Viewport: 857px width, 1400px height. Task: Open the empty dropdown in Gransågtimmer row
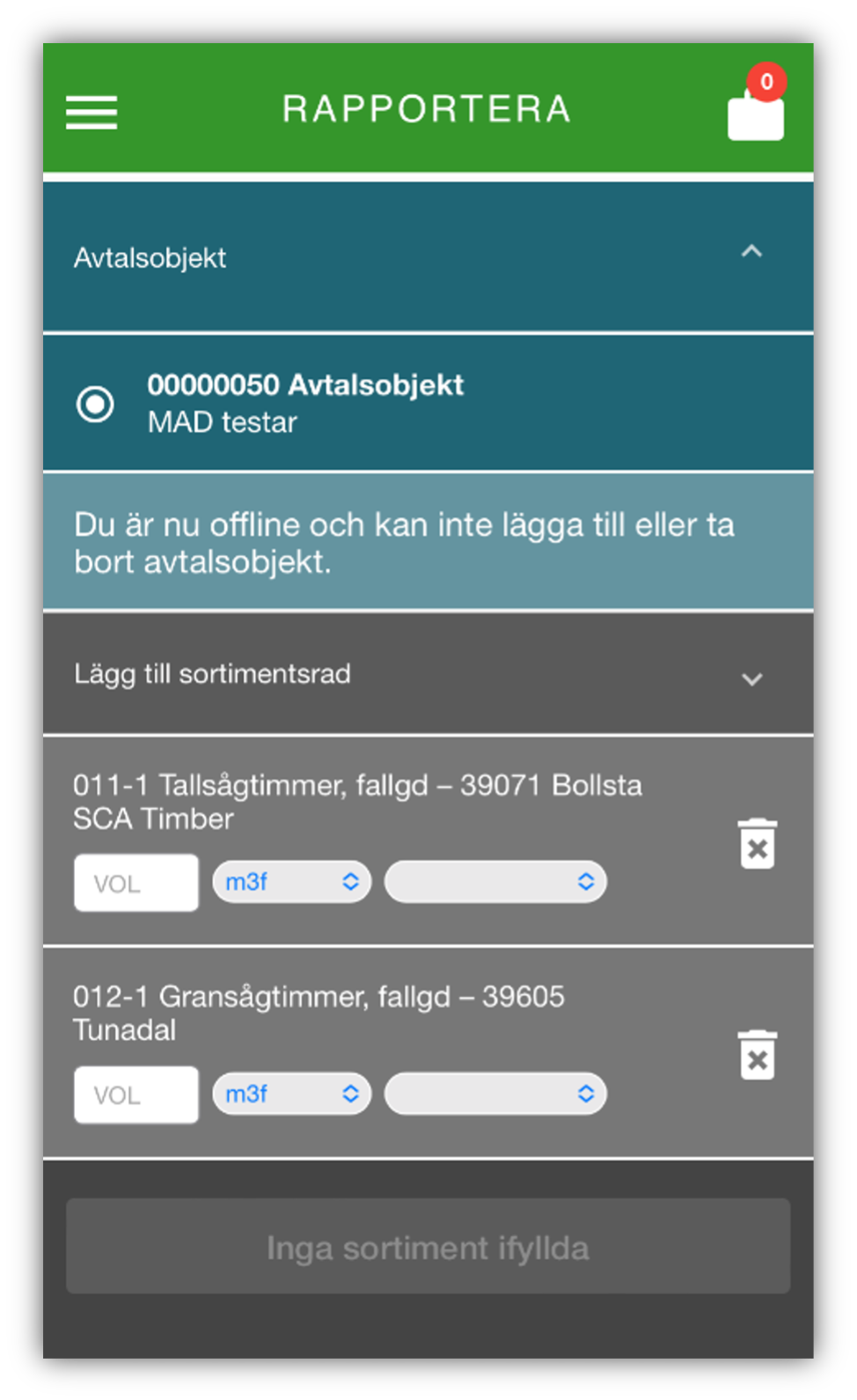coord(495,1094)
